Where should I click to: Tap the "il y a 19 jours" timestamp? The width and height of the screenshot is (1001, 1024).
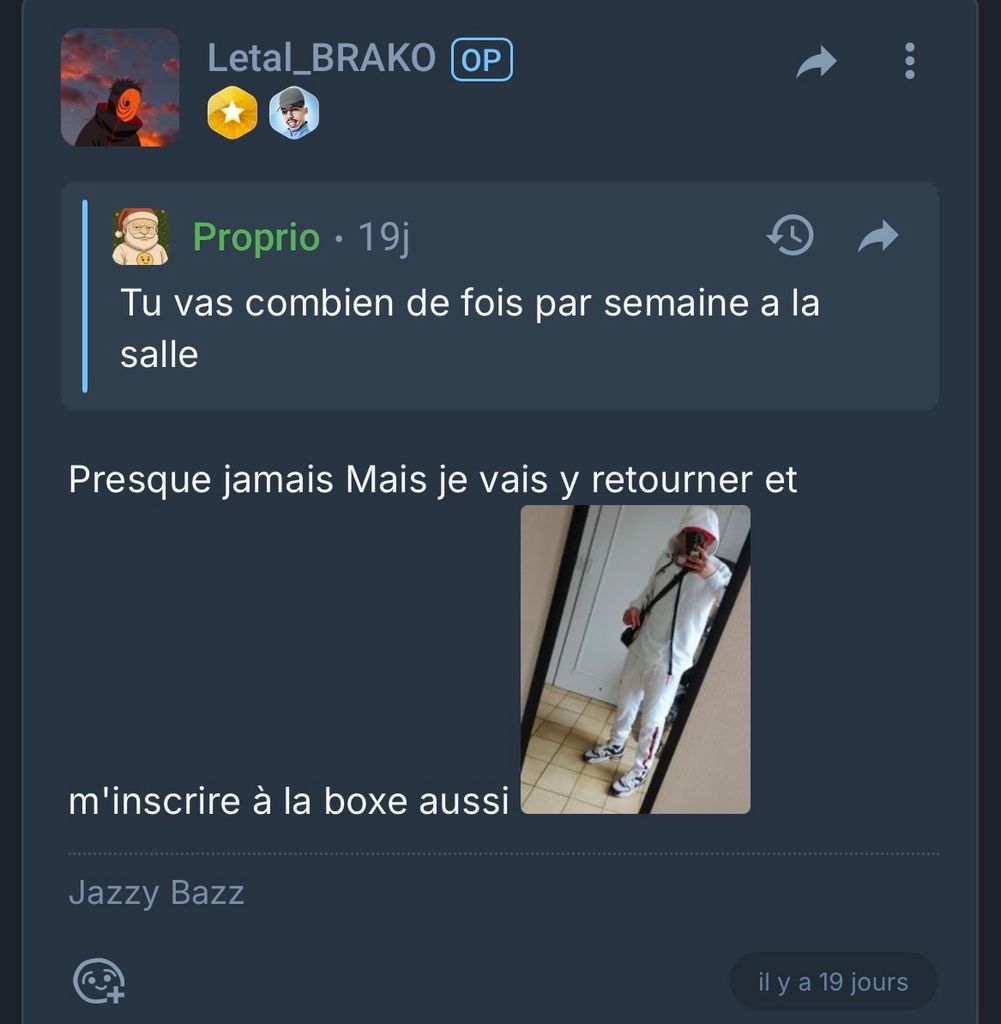pyautogui.click(x=833, y=982)
